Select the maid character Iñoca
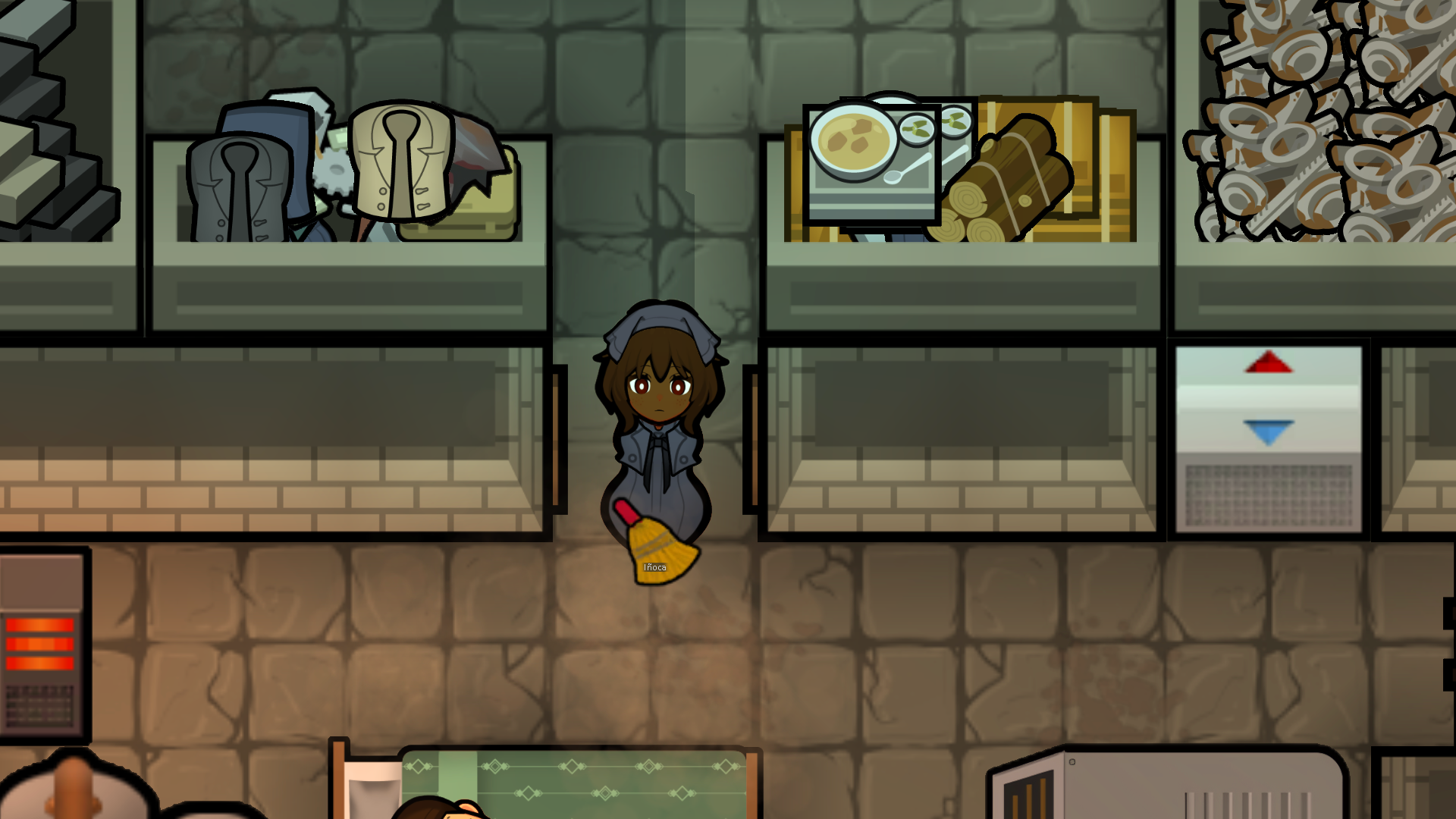Screen dimensions: 1456x819 click(x=660, y=425)
